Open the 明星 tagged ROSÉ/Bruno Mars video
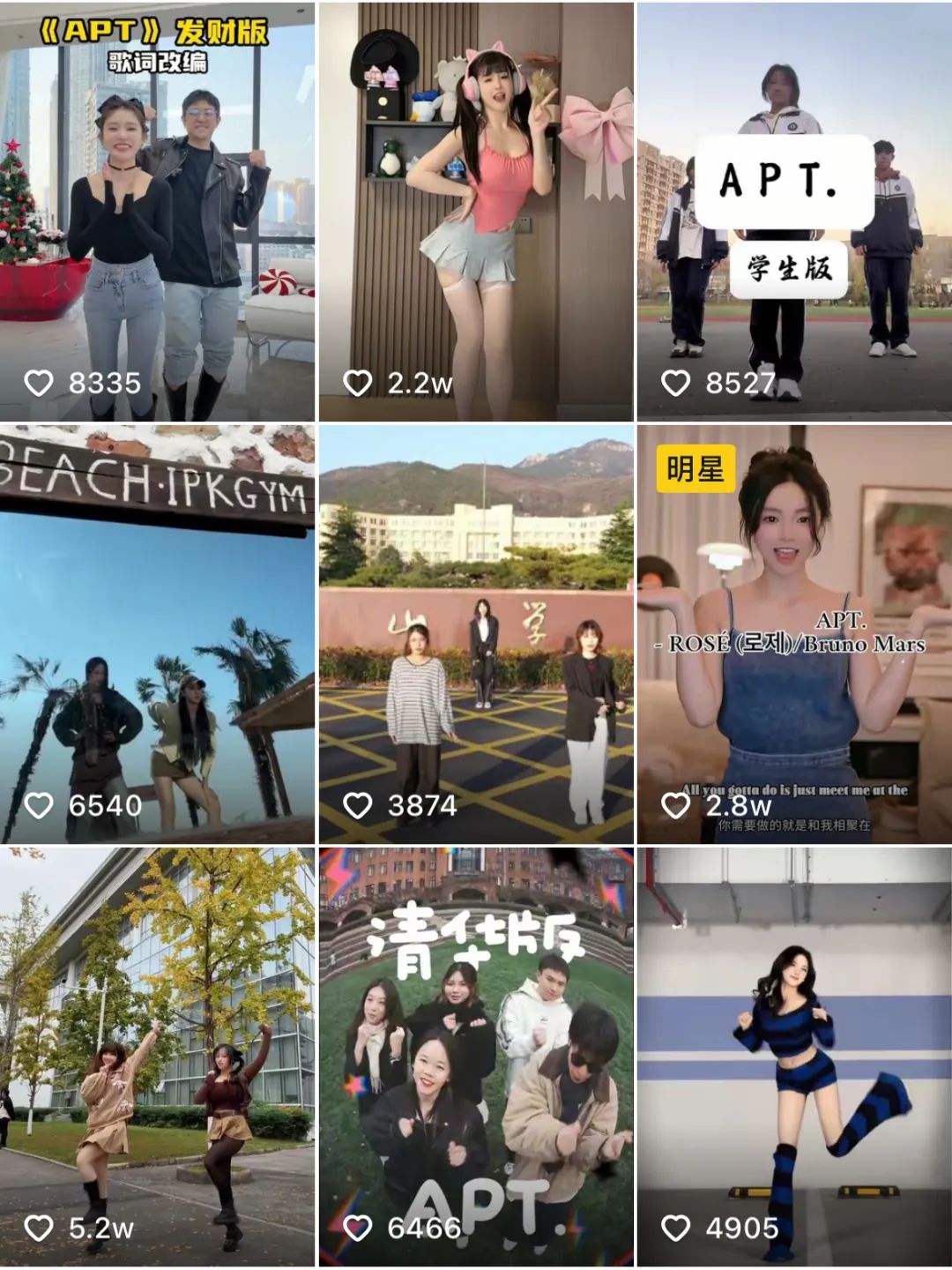Screen dimensions: 952x1270 pos(794,635)
